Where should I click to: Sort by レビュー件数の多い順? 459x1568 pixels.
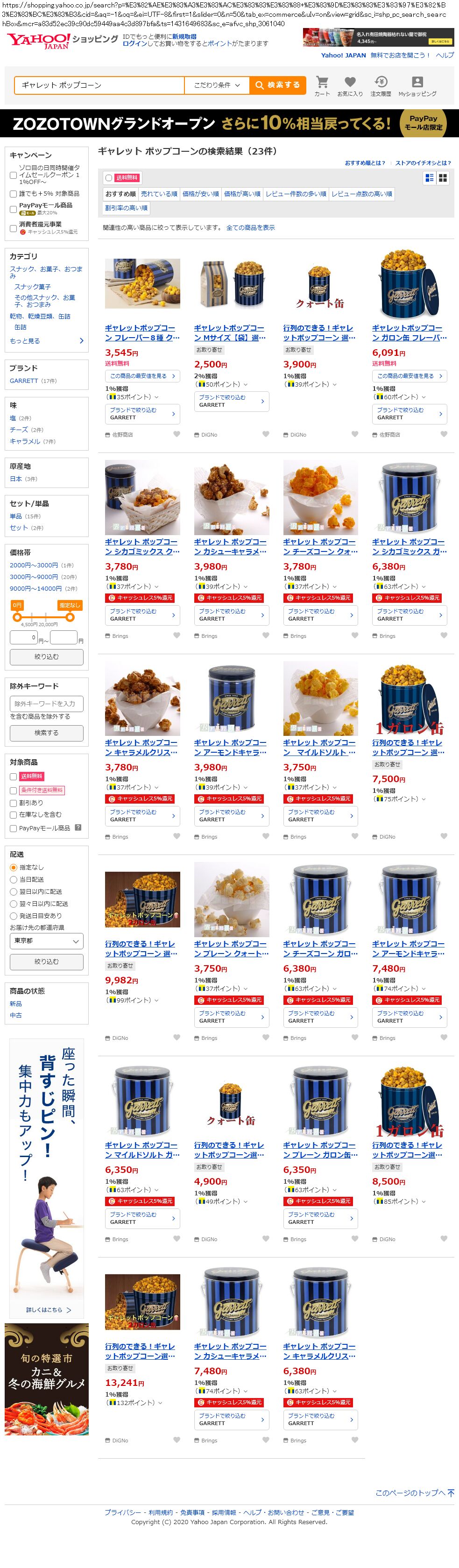pos(296,194)
